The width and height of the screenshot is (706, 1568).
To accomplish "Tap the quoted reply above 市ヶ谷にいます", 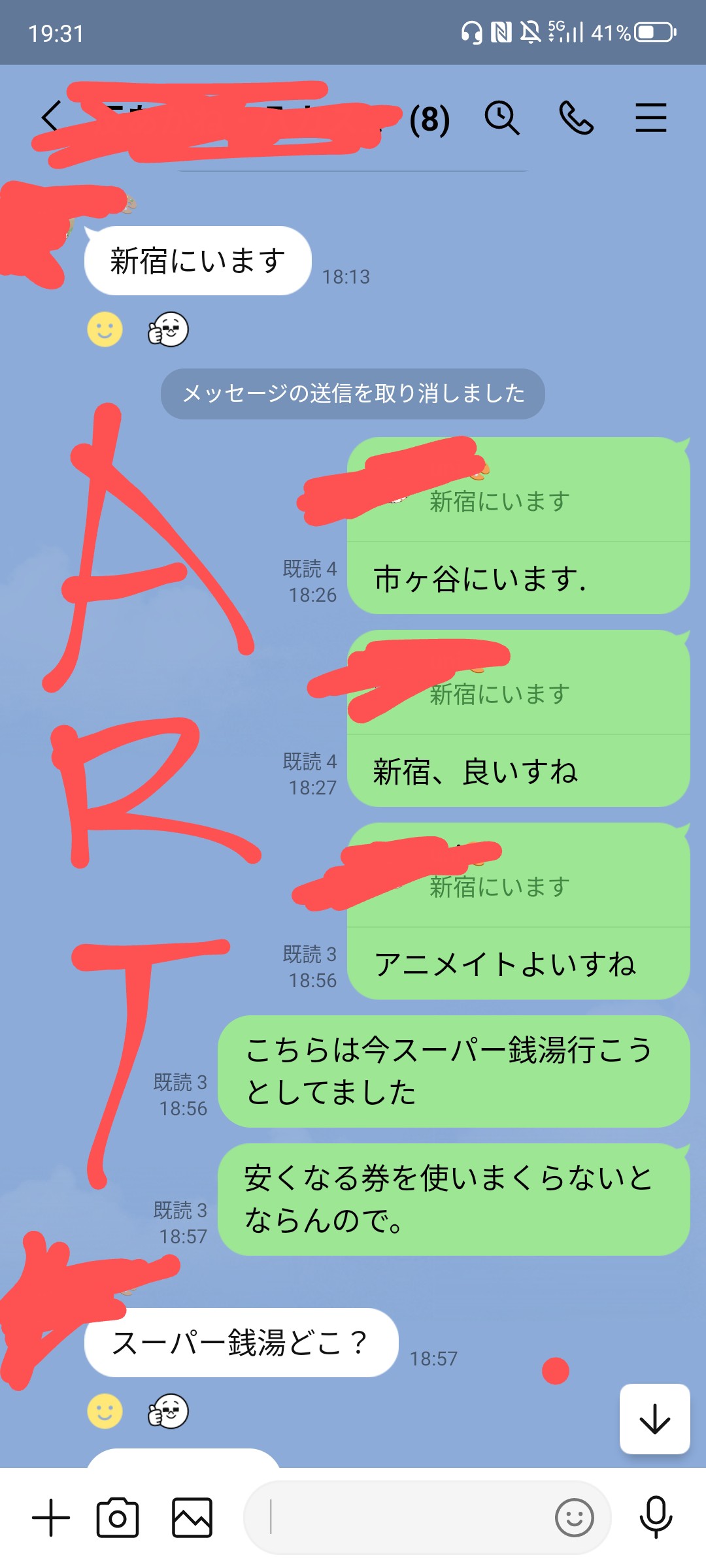I will 518,500.
